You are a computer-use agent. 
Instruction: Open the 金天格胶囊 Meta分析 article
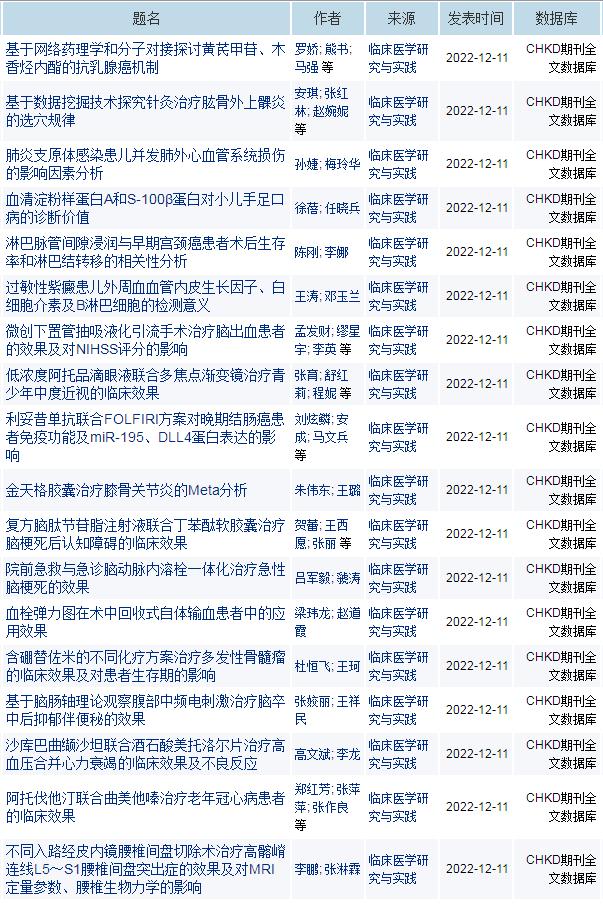click(126, 491)
